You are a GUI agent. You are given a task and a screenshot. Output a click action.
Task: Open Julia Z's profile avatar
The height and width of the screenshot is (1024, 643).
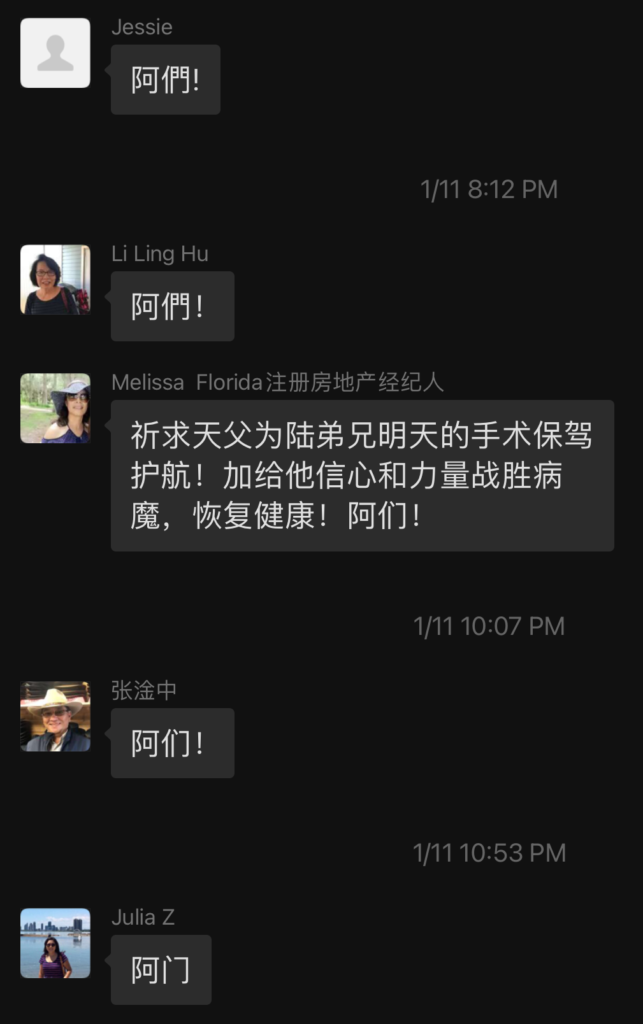pyautogui.click(x=55, y=943)
